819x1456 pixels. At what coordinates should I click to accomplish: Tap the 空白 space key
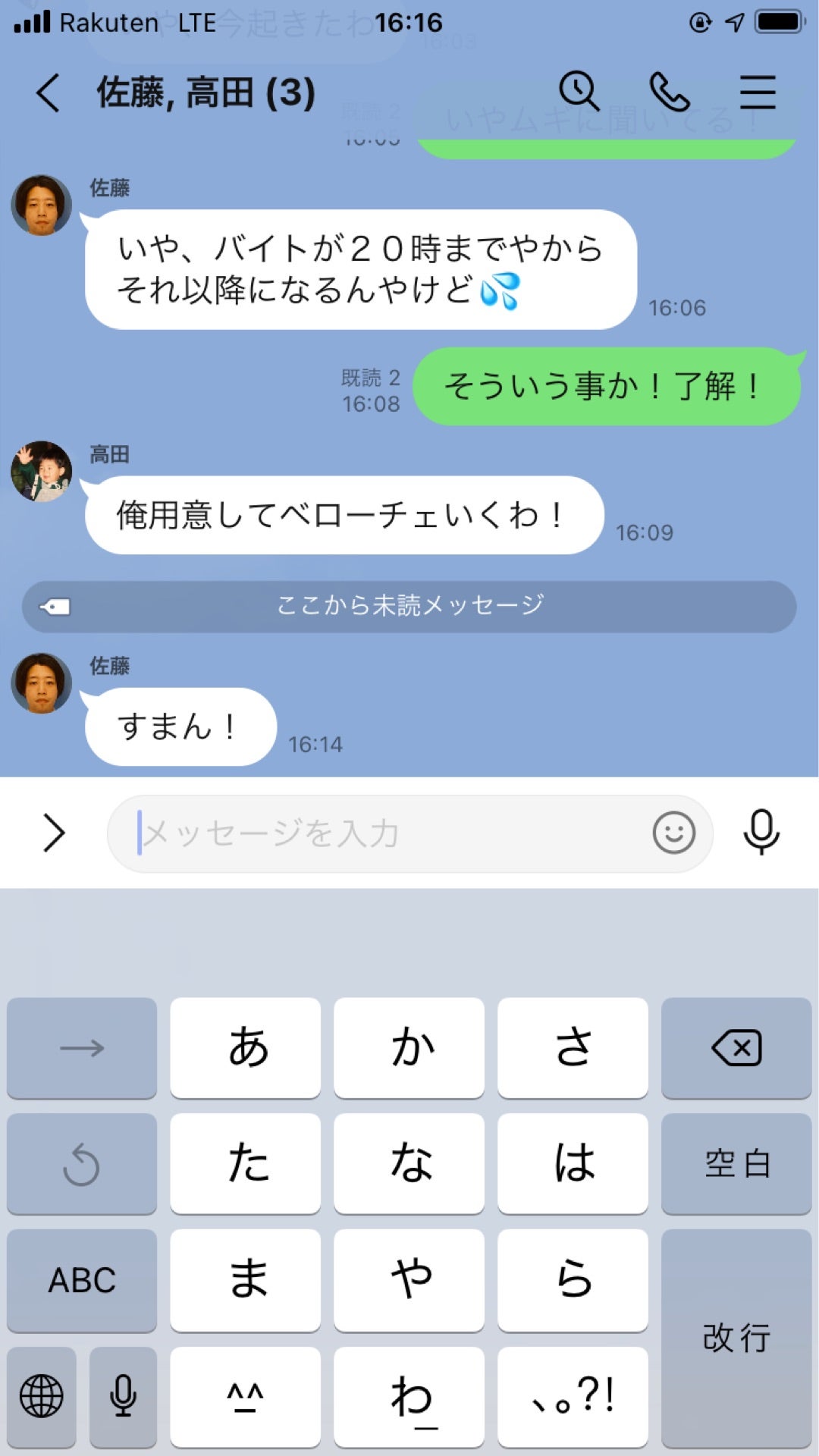[x=736, y=1163]
